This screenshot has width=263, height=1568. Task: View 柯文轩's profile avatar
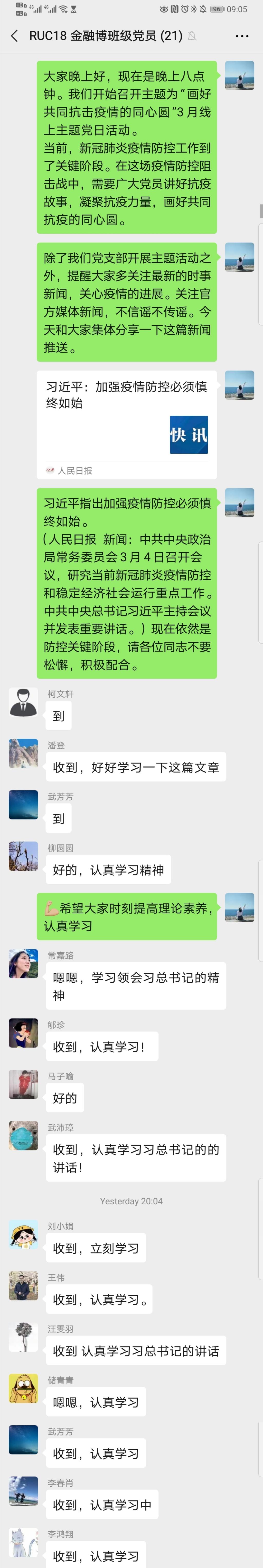point(23,702)
